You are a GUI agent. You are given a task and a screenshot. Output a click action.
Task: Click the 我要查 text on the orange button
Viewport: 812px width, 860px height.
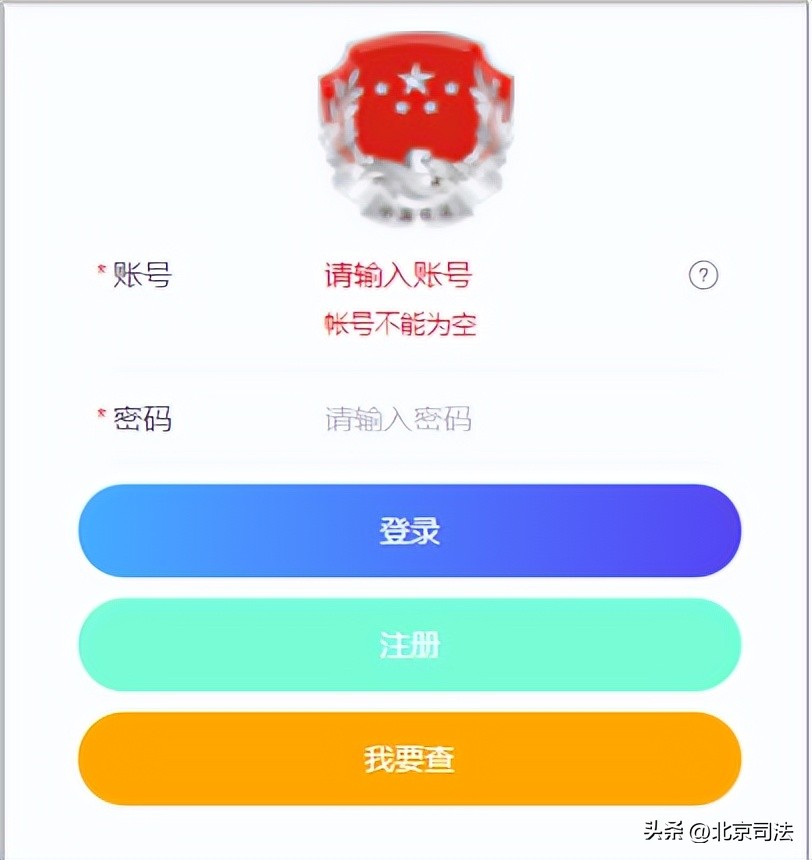(408, 760)
